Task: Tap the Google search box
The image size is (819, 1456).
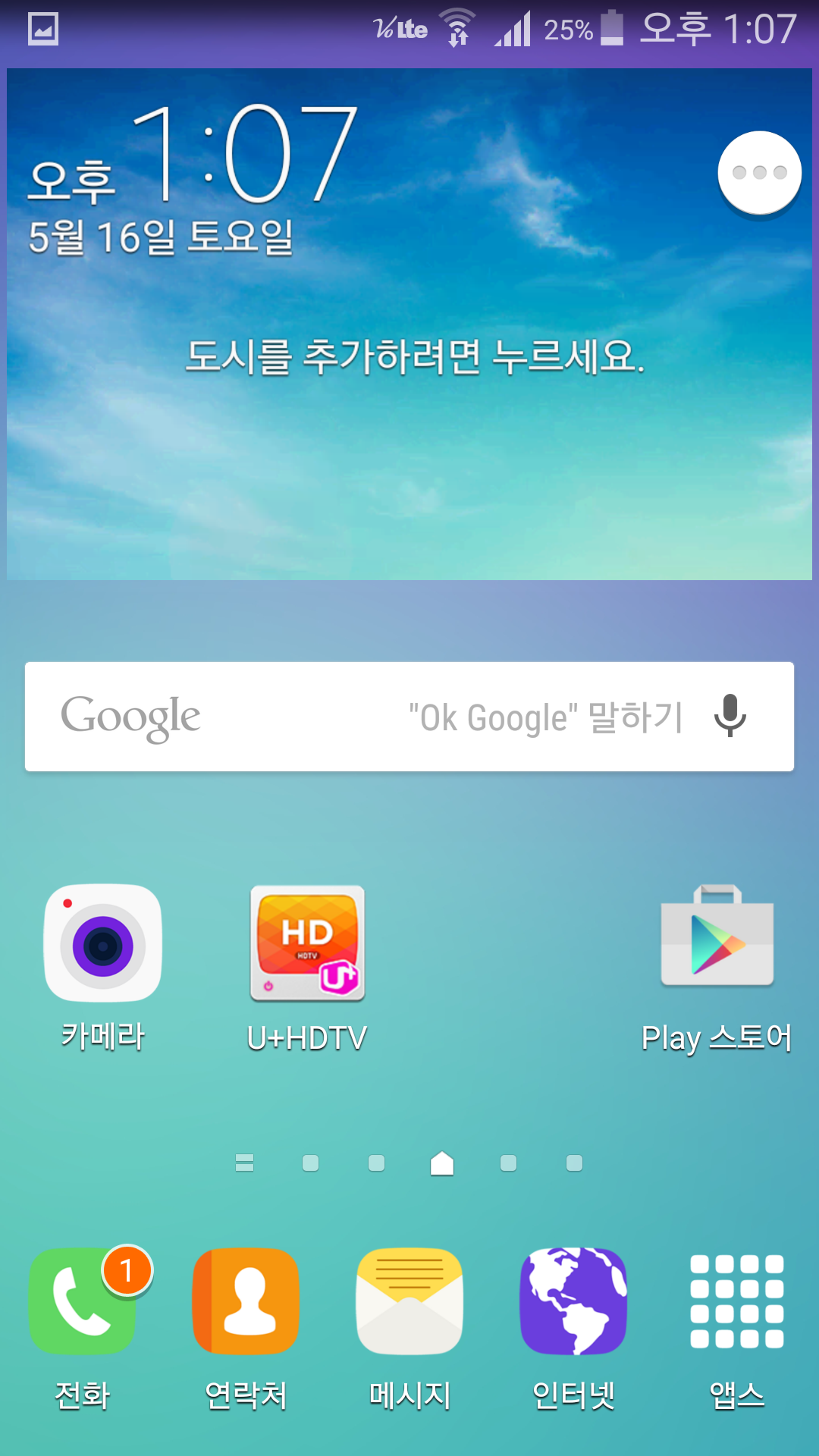Action: pyautogui.click(x=303, y=717)
